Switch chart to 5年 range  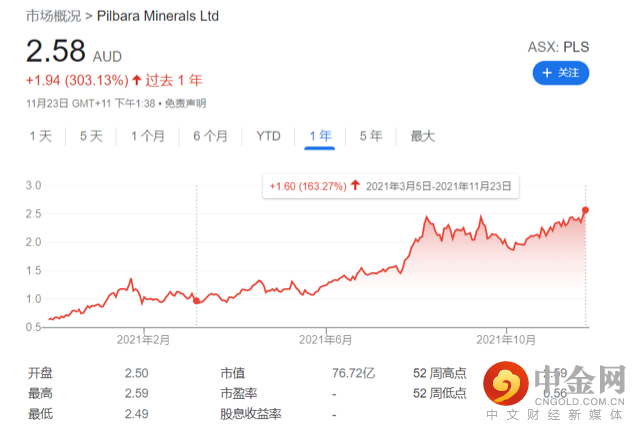click(370, 136)
